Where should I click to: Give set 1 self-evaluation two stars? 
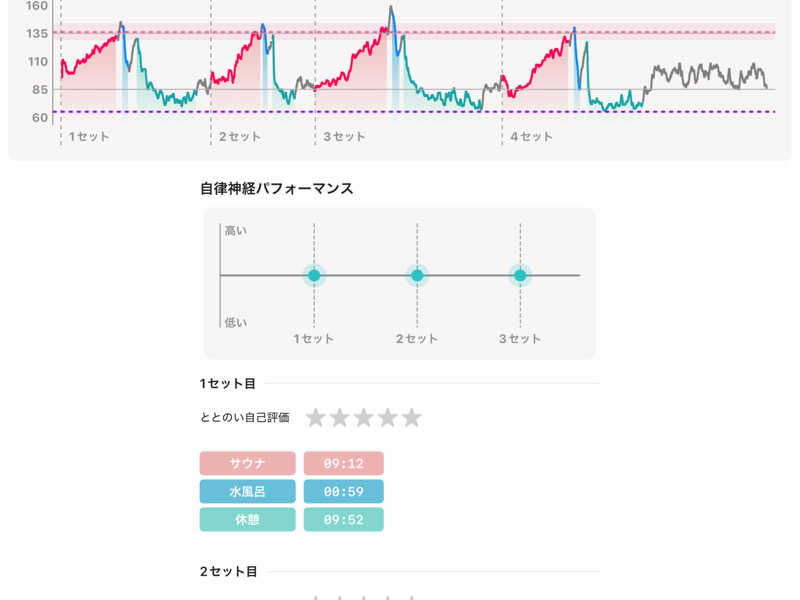click(340, 418)
